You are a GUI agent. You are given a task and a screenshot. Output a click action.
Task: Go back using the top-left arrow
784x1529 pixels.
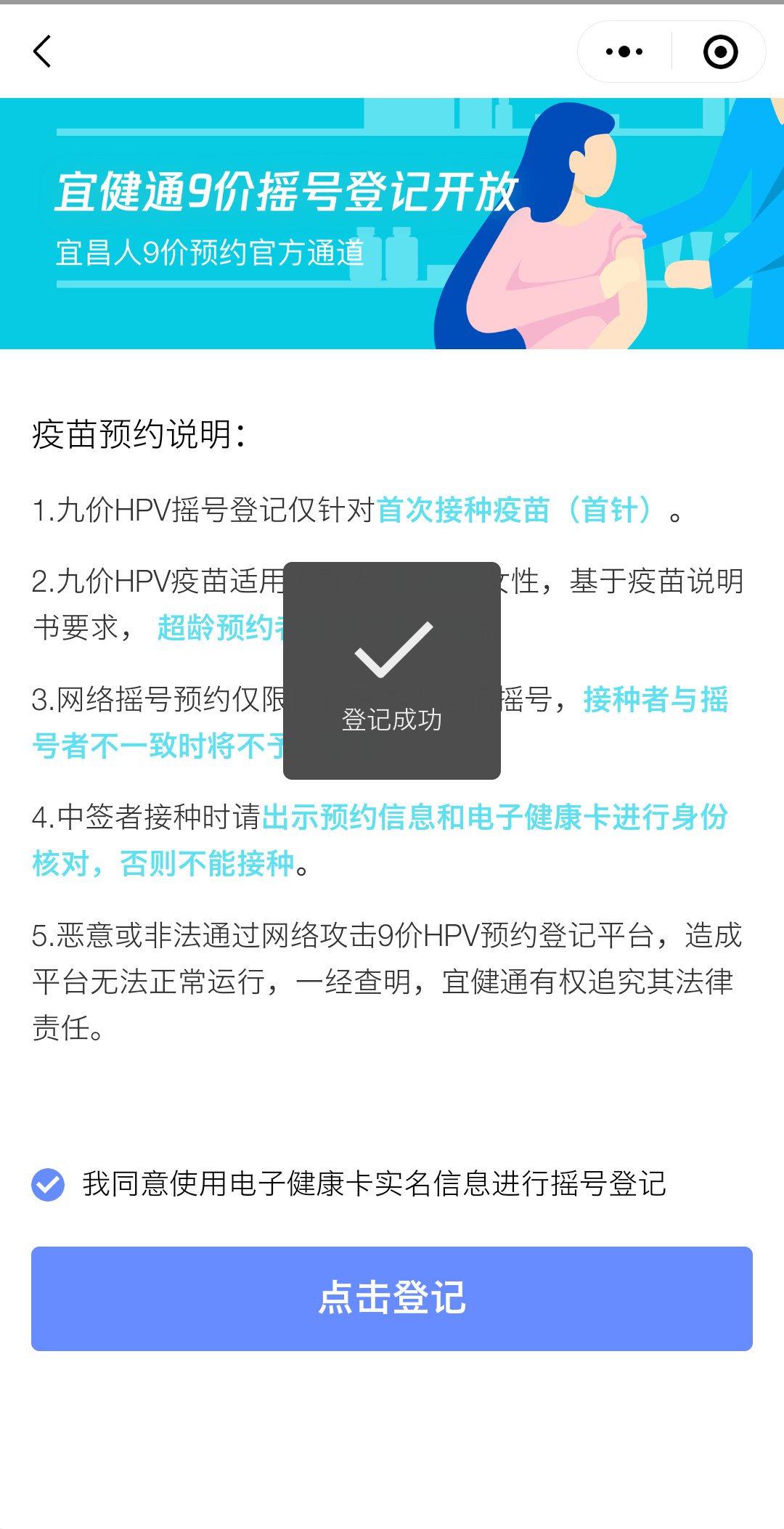pyautogui.click(x=42, y=52)
